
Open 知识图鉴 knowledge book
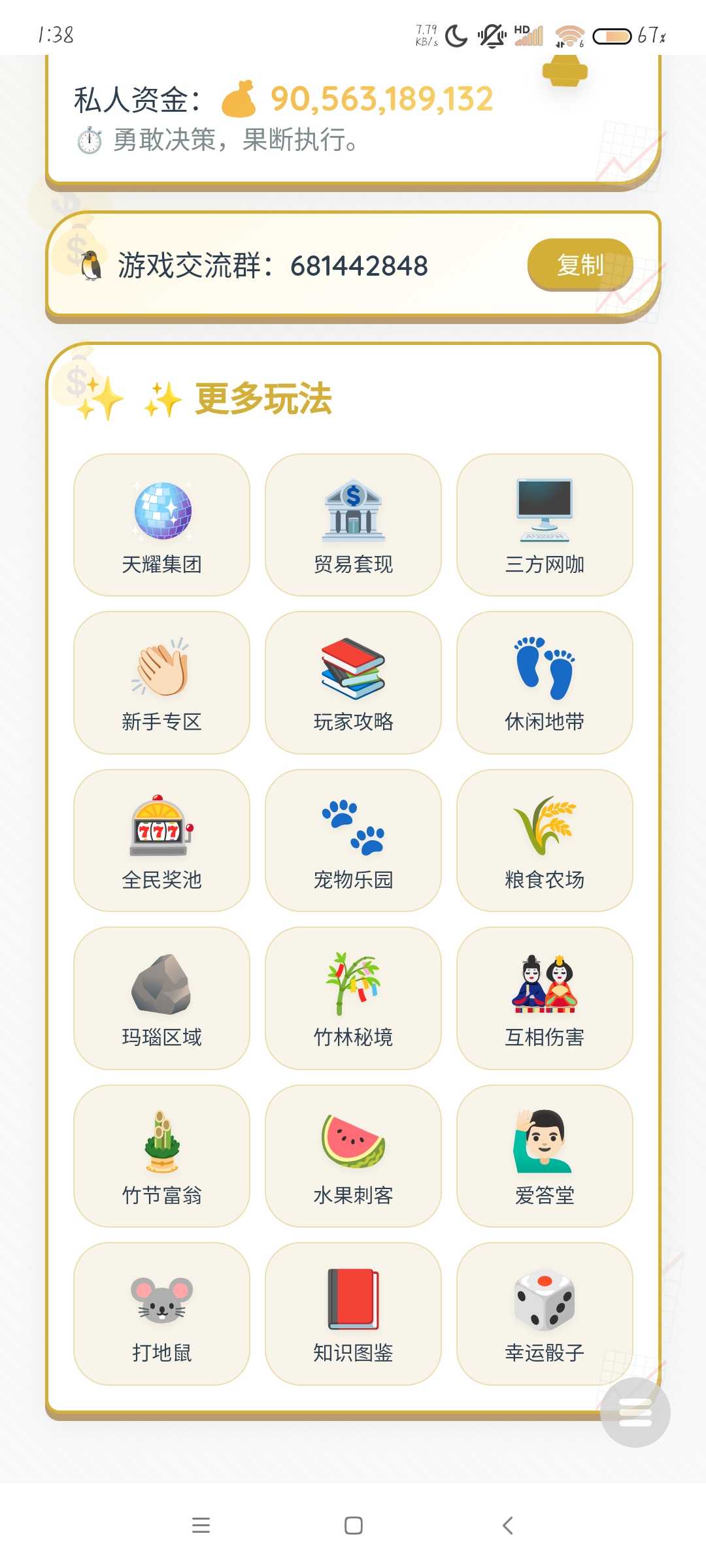click(353, 1313)
